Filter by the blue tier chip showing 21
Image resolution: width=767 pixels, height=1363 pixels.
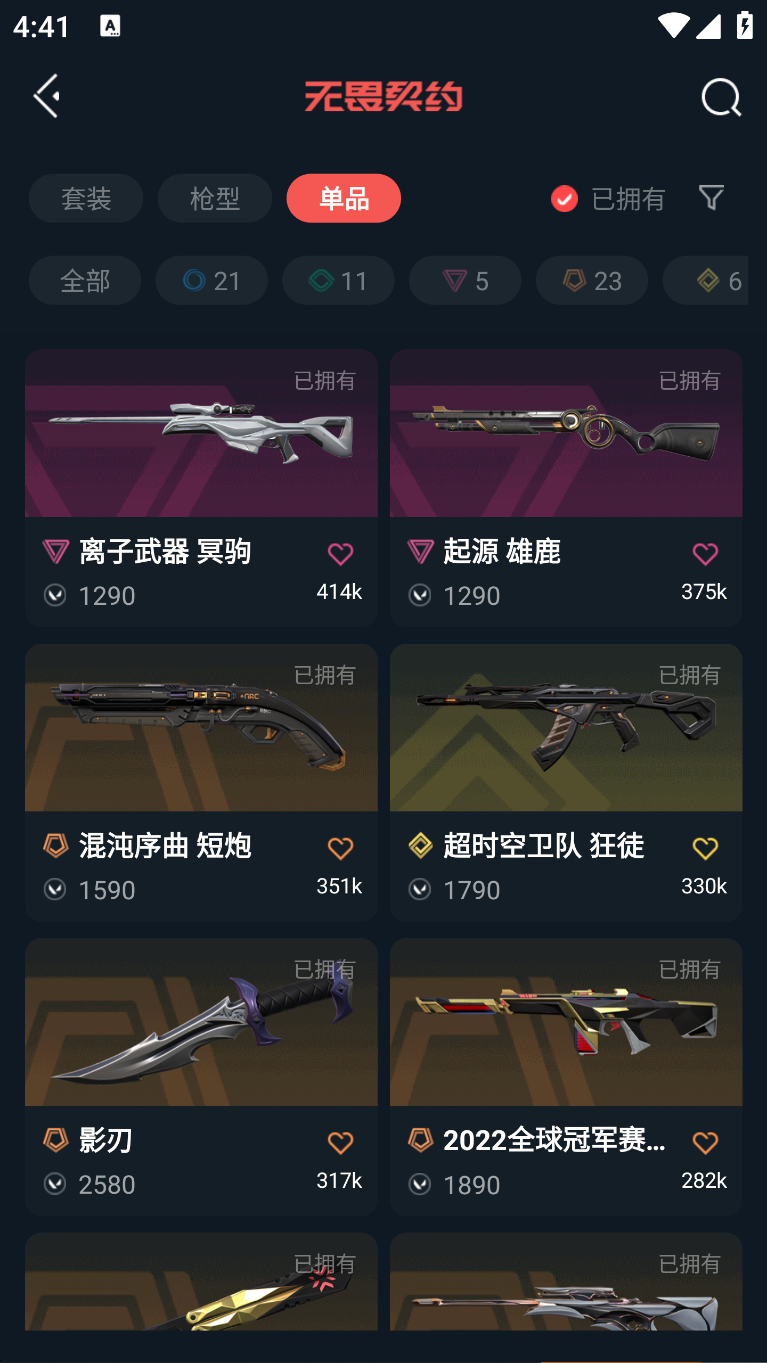(212, 280)
